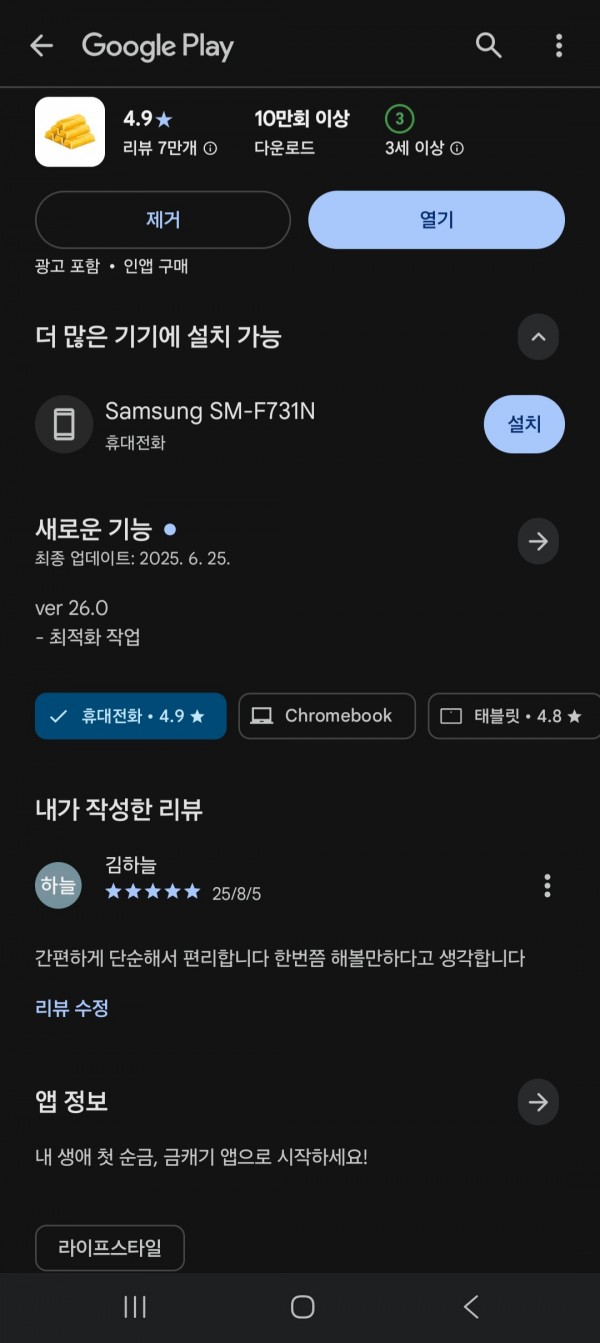The width and height of the screenshot is (600, 1343).
Task: Tap the system home button
Action: [x=302, y=1307]
